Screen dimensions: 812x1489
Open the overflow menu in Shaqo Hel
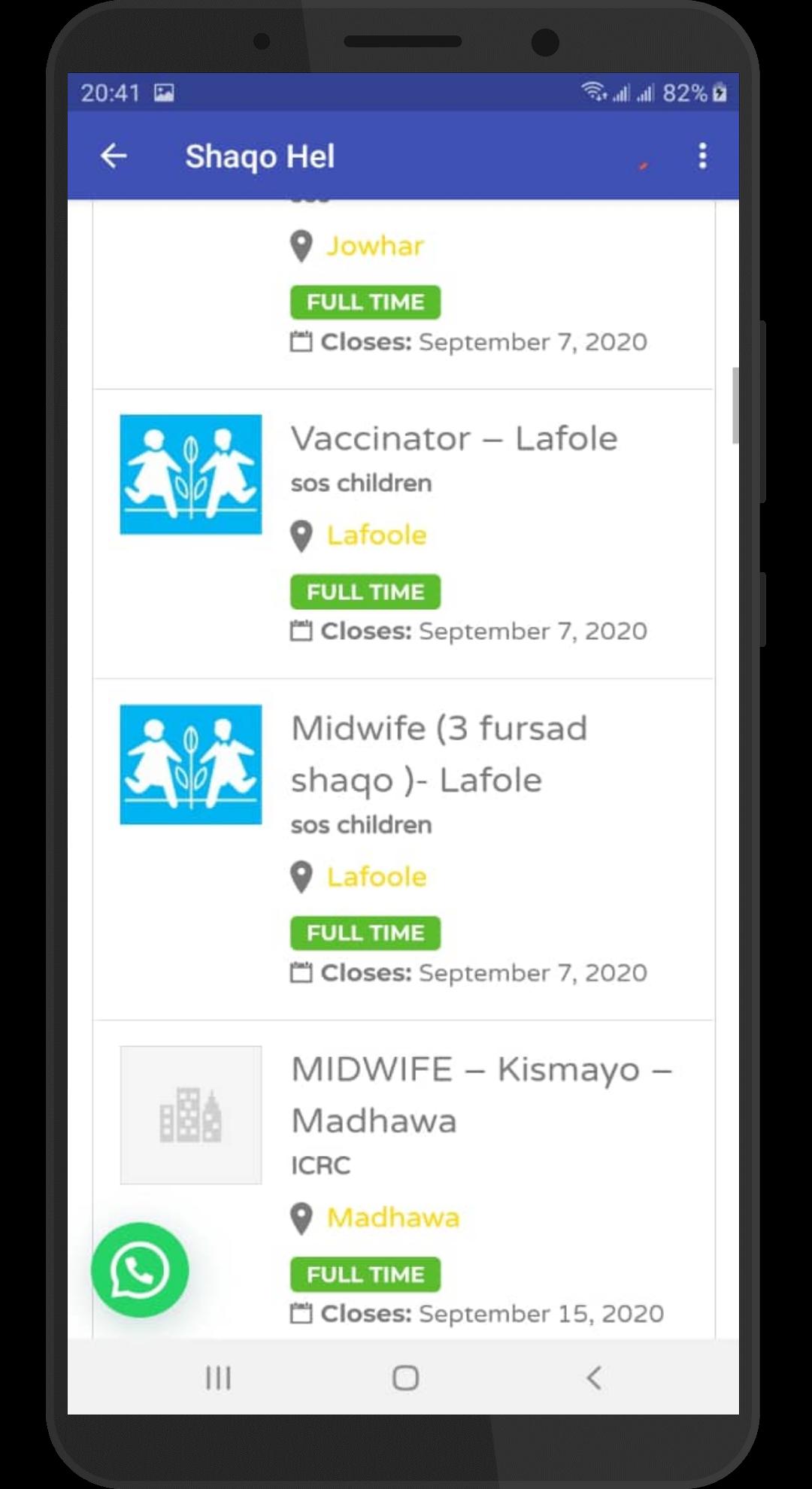tap(702, 156)
